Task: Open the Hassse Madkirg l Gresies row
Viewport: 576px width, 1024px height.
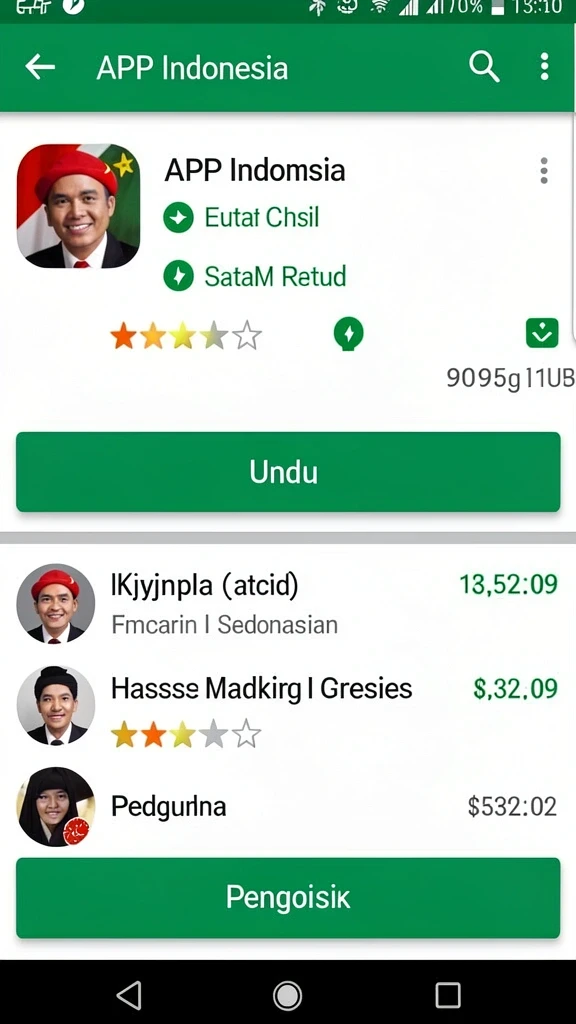Action: tap(288, 706)
